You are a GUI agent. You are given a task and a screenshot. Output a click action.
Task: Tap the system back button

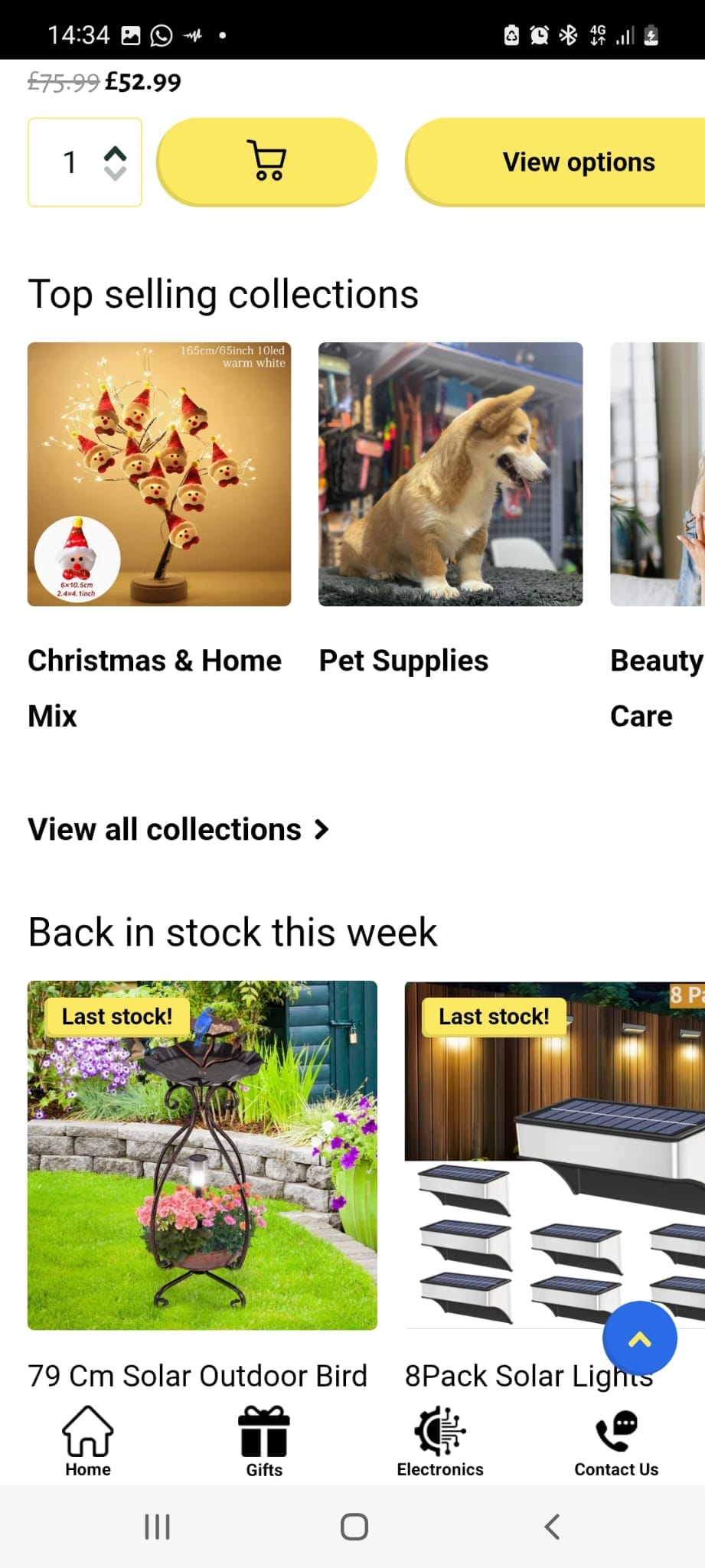click(552, 1527)
